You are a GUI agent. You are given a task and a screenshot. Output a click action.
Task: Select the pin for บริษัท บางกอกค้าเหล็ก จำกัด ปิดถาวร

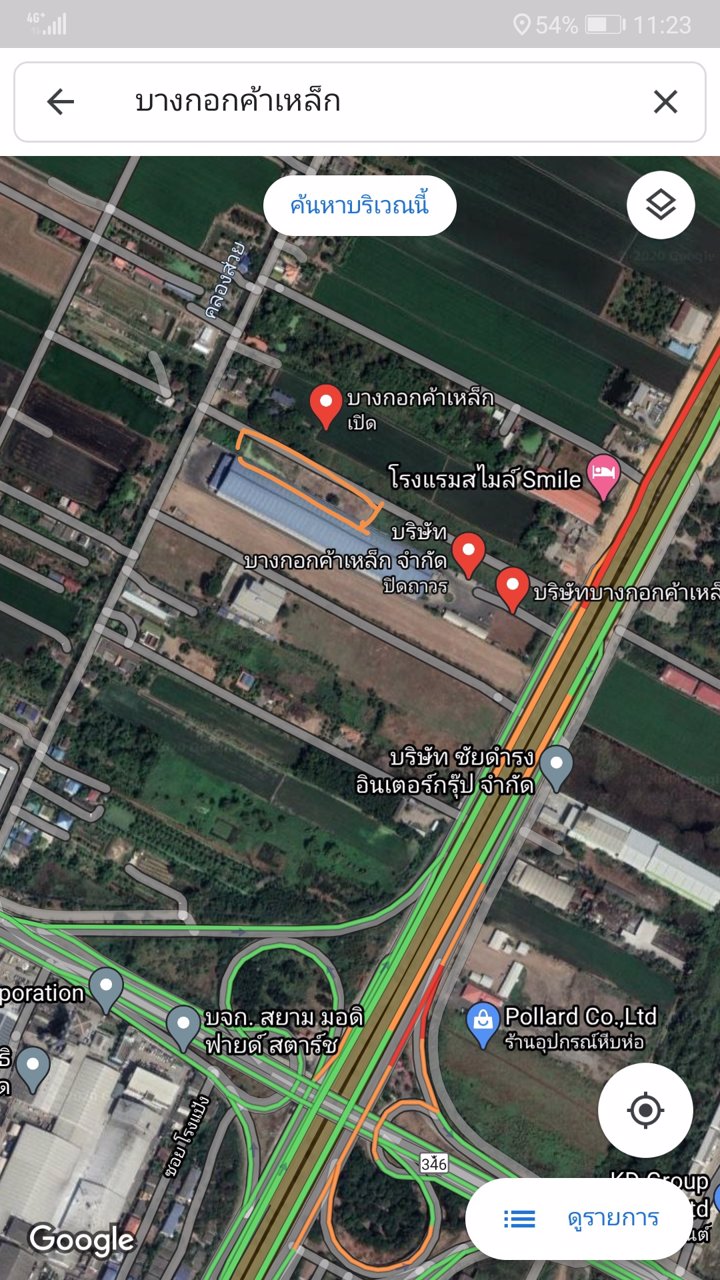coord(468,553)
